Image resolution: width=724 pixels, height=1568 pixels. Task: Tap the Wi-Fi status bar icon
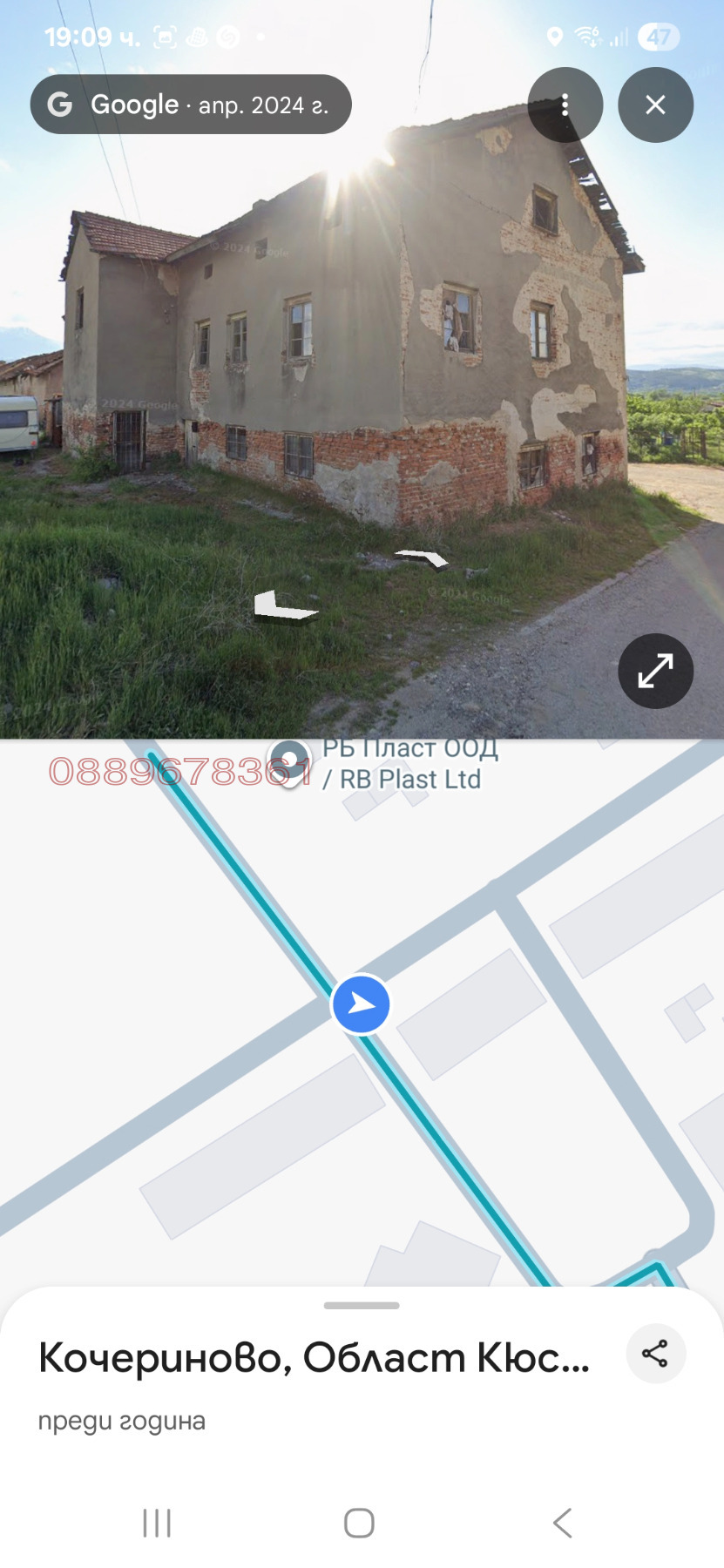[585, 37]
